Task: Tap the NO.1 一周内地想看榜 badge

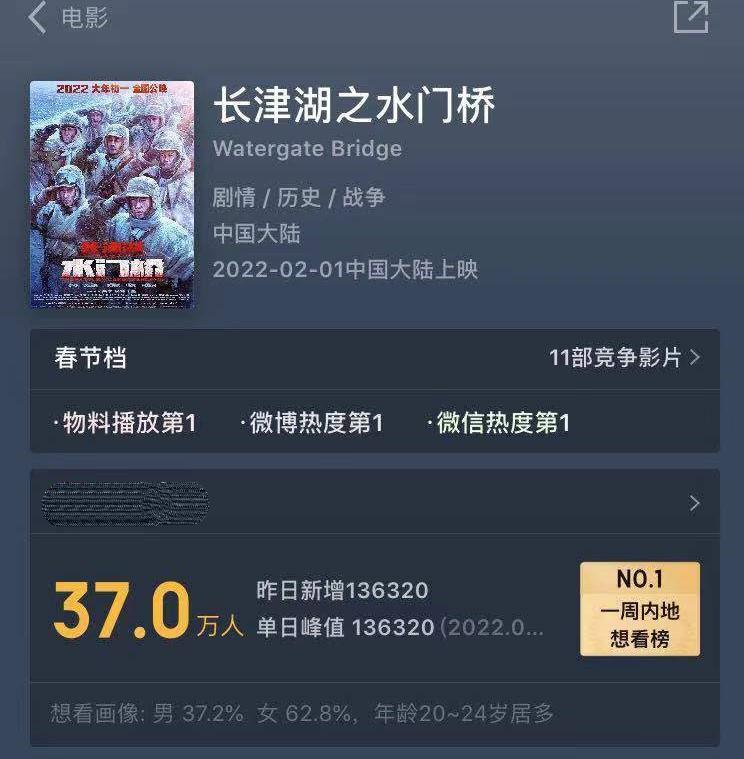Action: click(640, 611)
